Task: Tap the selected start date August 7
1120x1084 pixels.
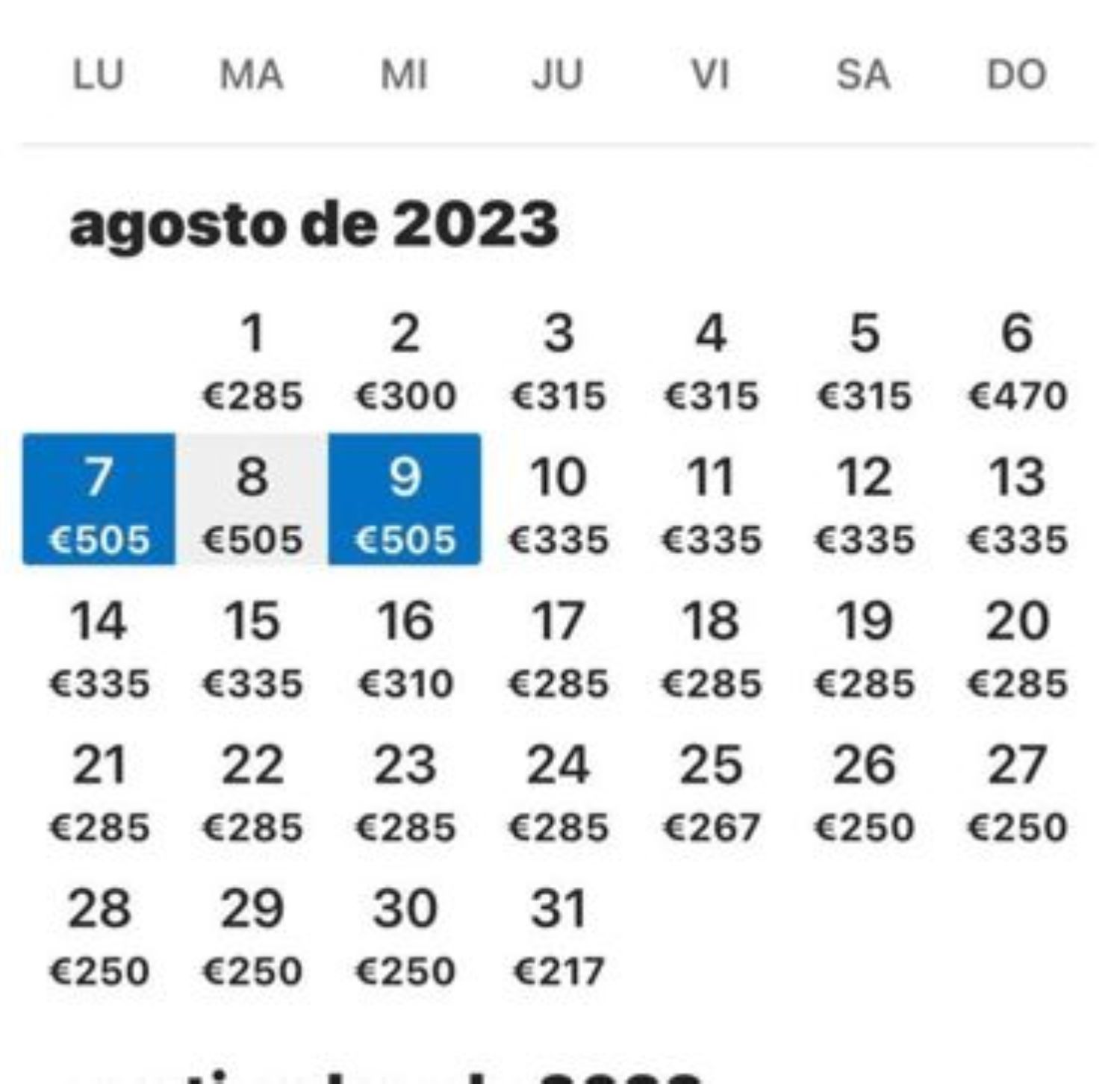Action: (x=99, y=500)
